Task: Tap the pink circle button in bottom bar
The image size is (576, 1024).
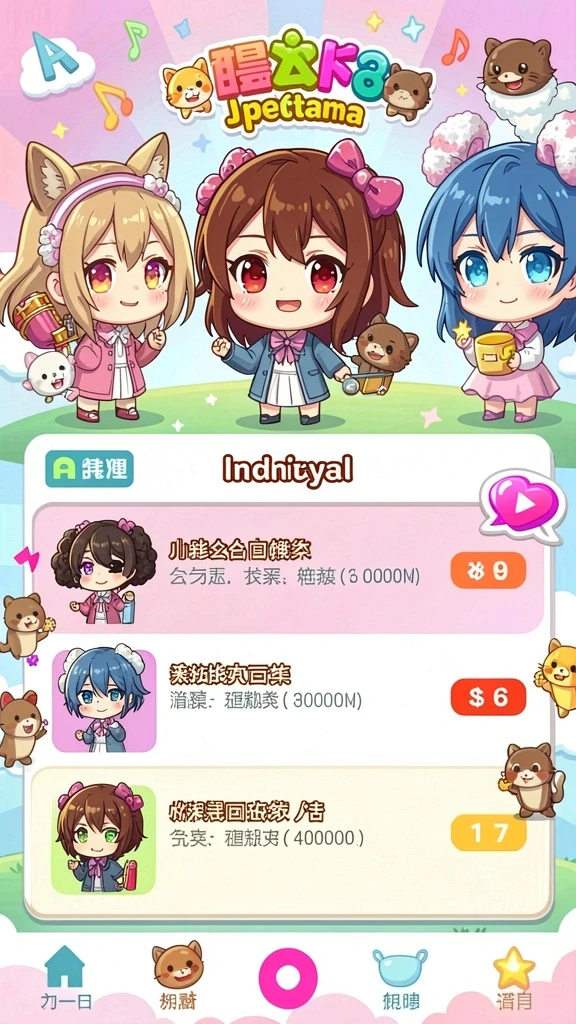Action: click(288, 978)
